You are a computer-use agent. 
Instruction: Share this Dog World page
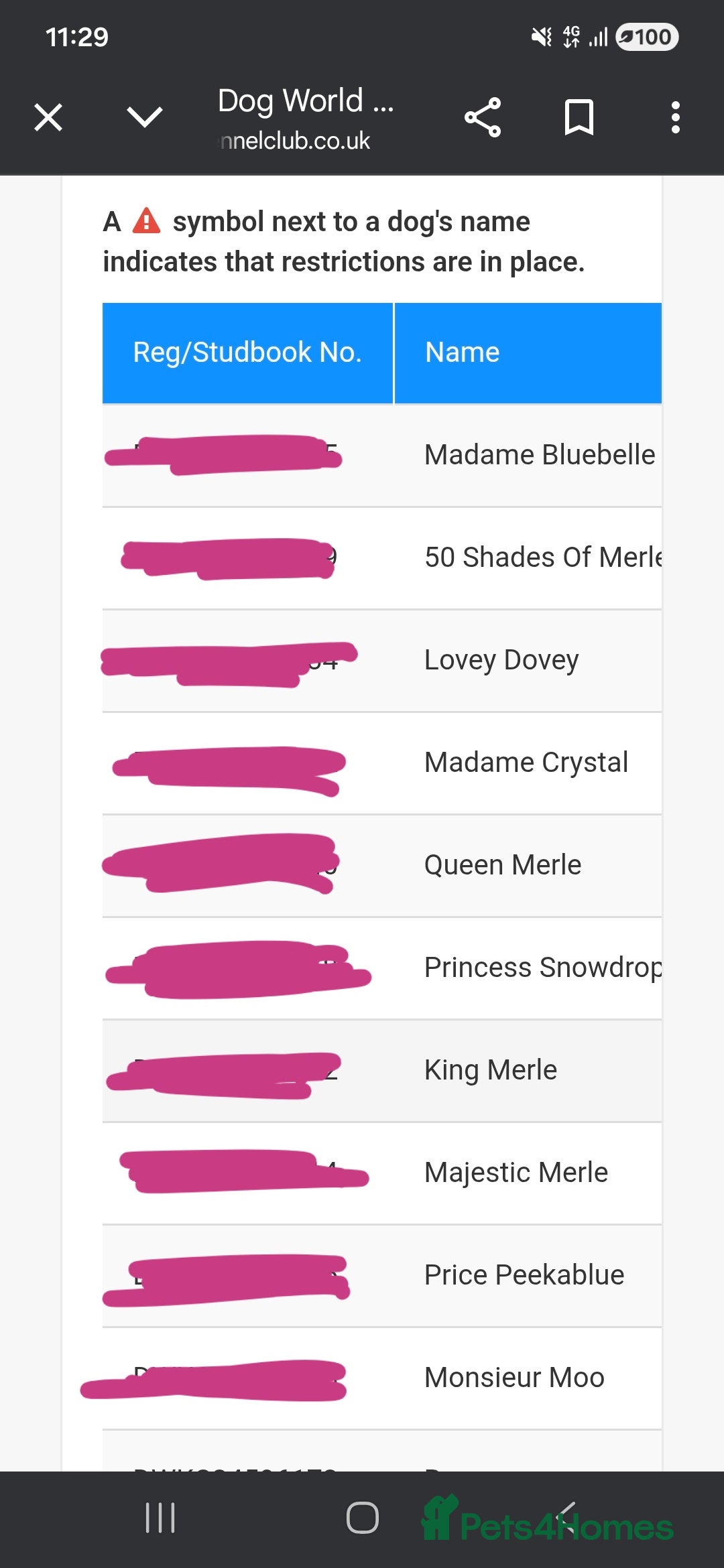[483, 118]
